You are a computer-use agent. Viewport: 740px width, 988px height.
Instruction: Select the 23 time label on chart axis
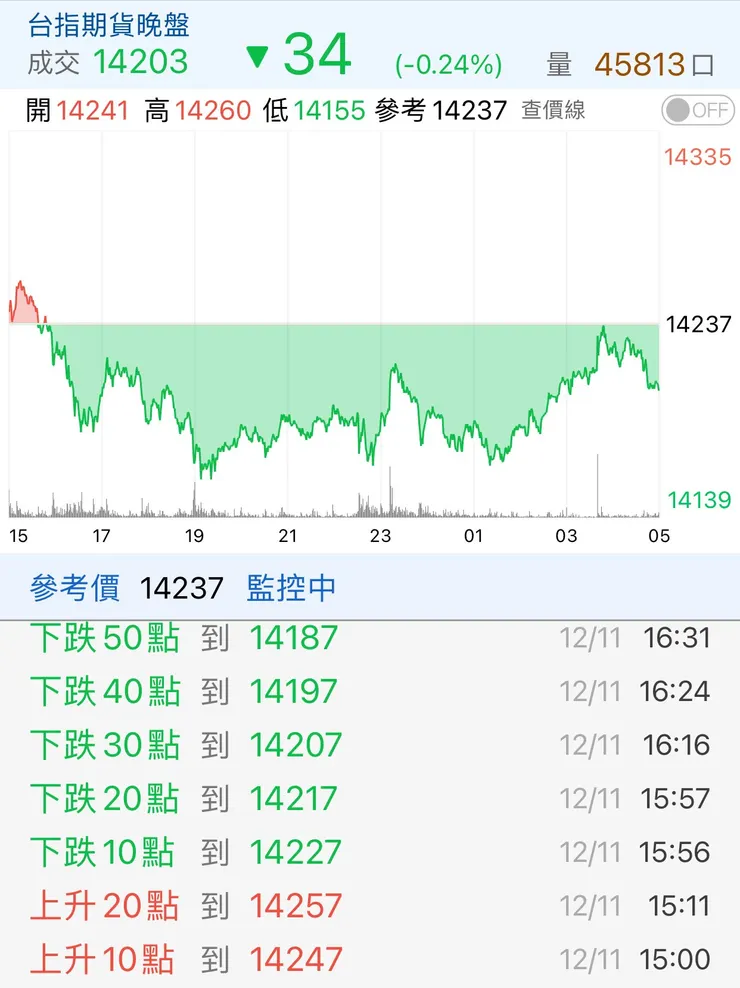click(x=381, y=536)
